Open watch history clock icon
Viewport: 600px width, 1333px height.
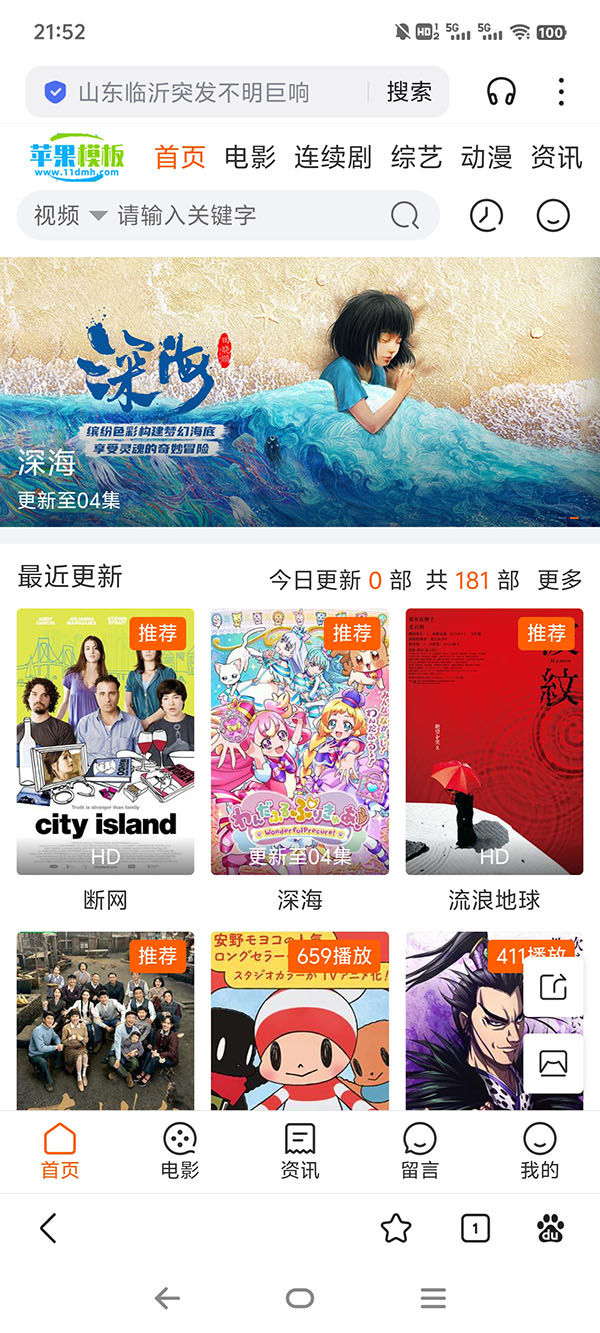(x=487, y=215)
